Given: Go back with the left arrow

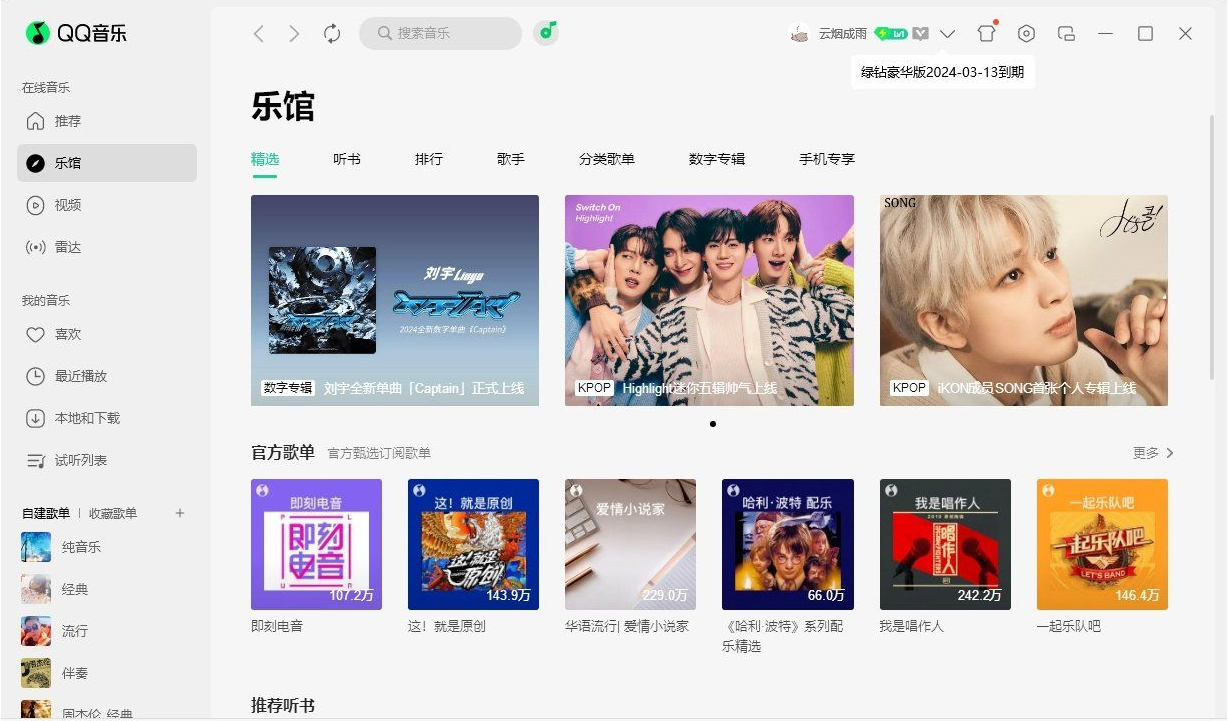Looking at the screenshot, I should [259, 34].
